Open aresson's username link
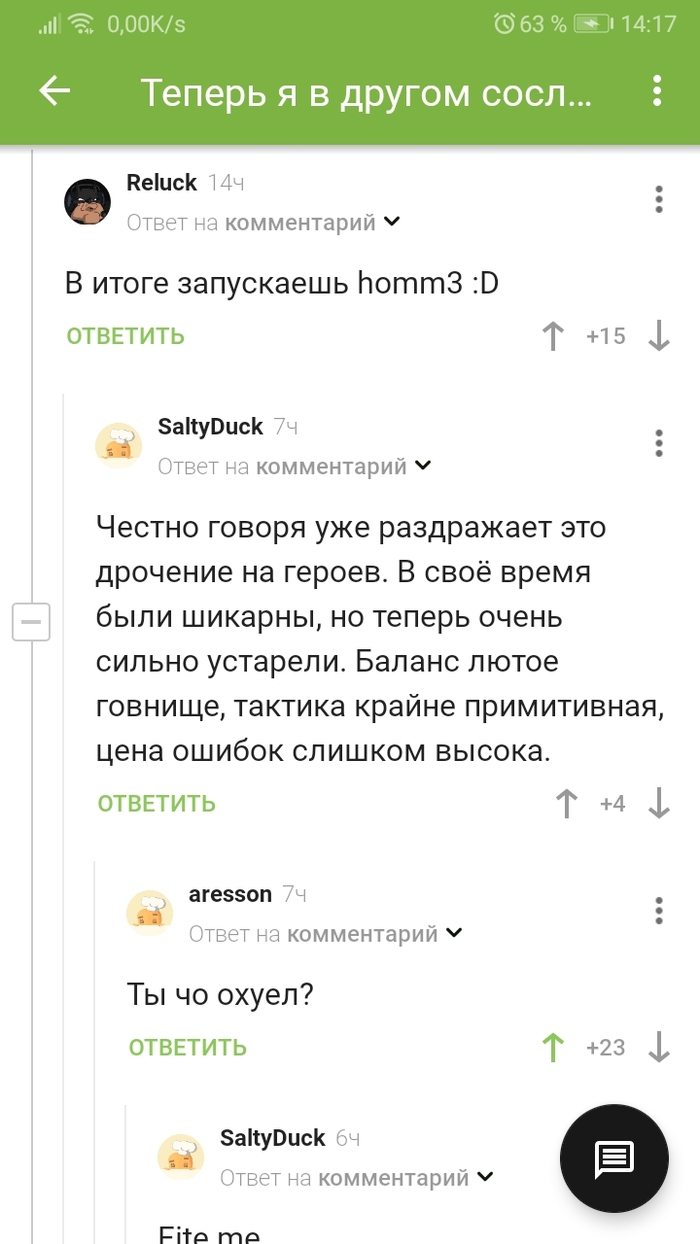This screenshot has width=700, height=1244. [230, 894]
